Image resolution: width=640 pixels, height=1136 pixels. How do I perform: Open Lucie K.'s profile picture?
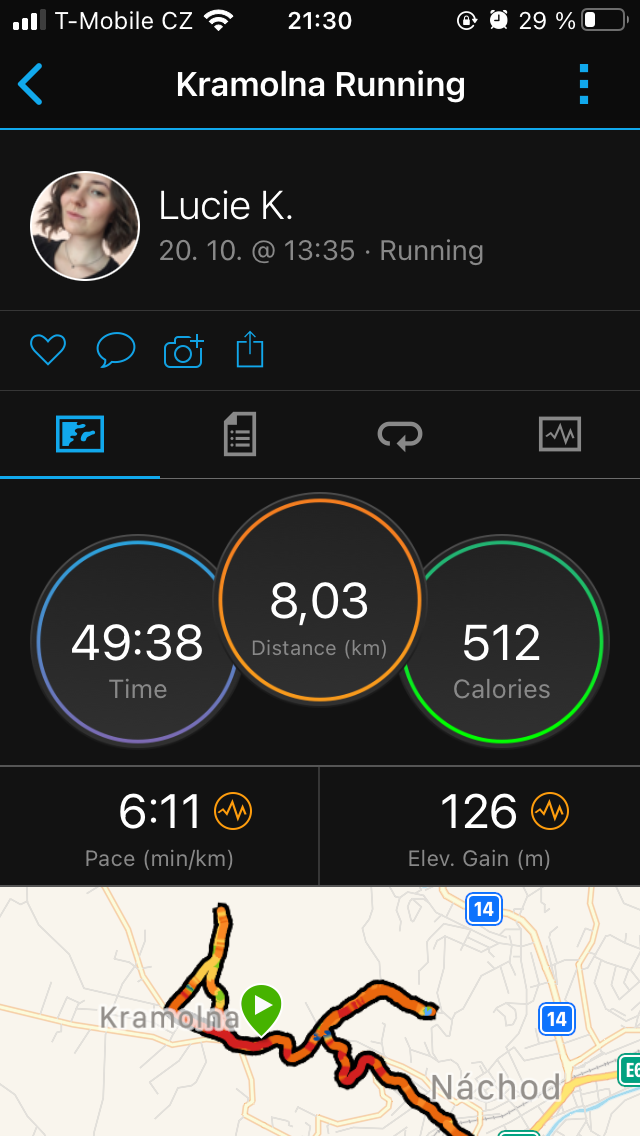coord(85,226)
